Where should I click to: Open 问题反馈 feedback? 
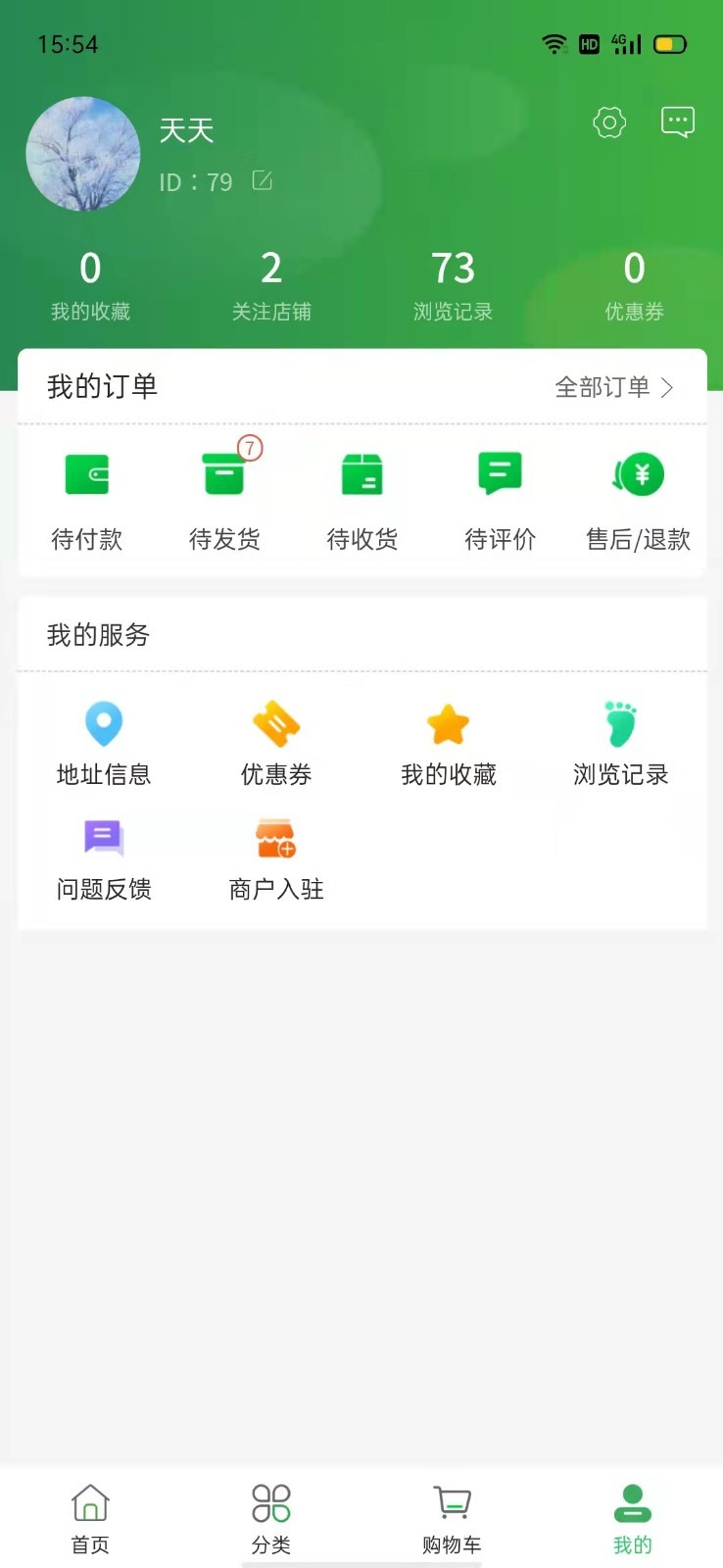[104, 857]
